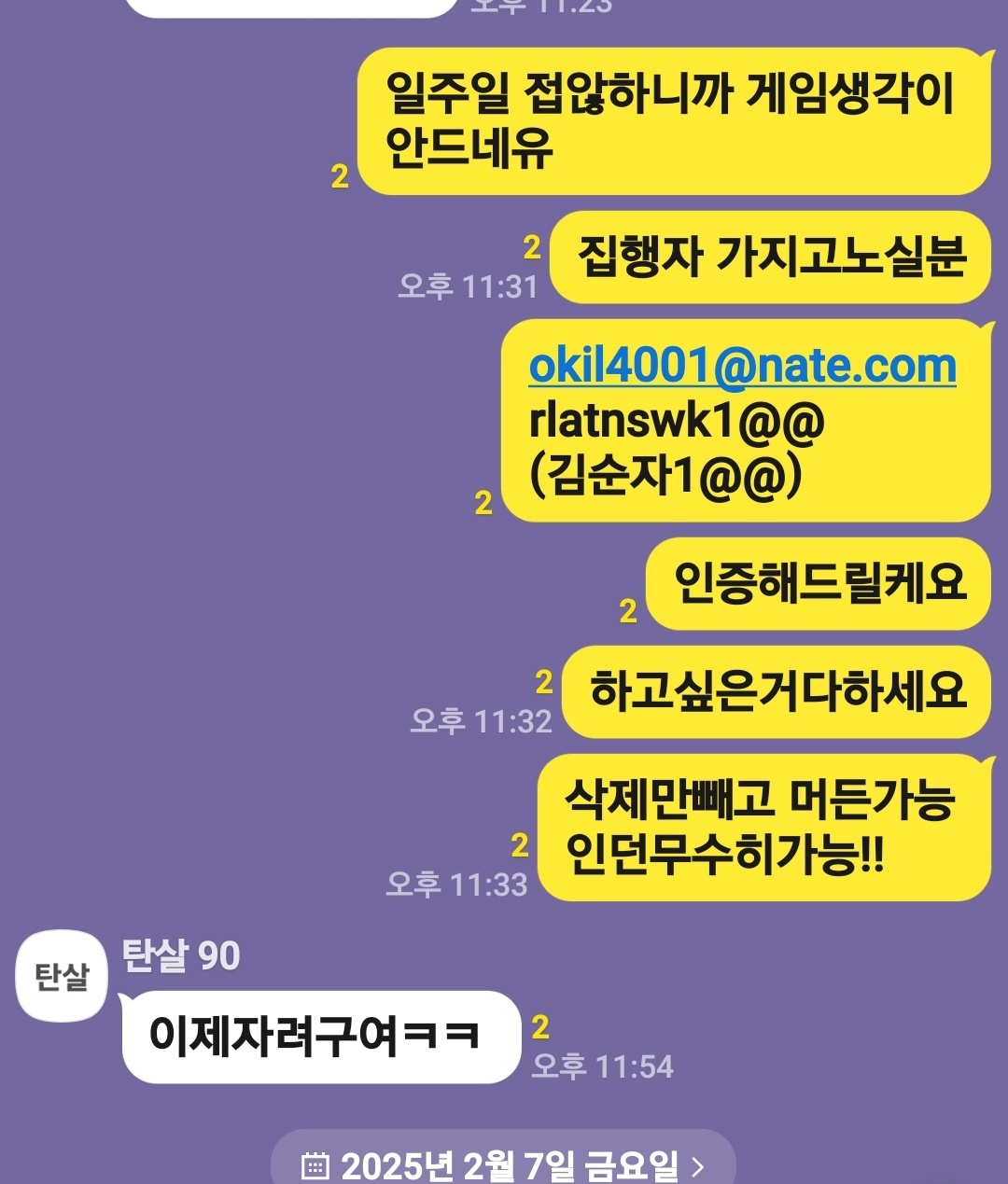Open 탄살's profile picture
The image size is (1008, 1184).
(62, 977)
